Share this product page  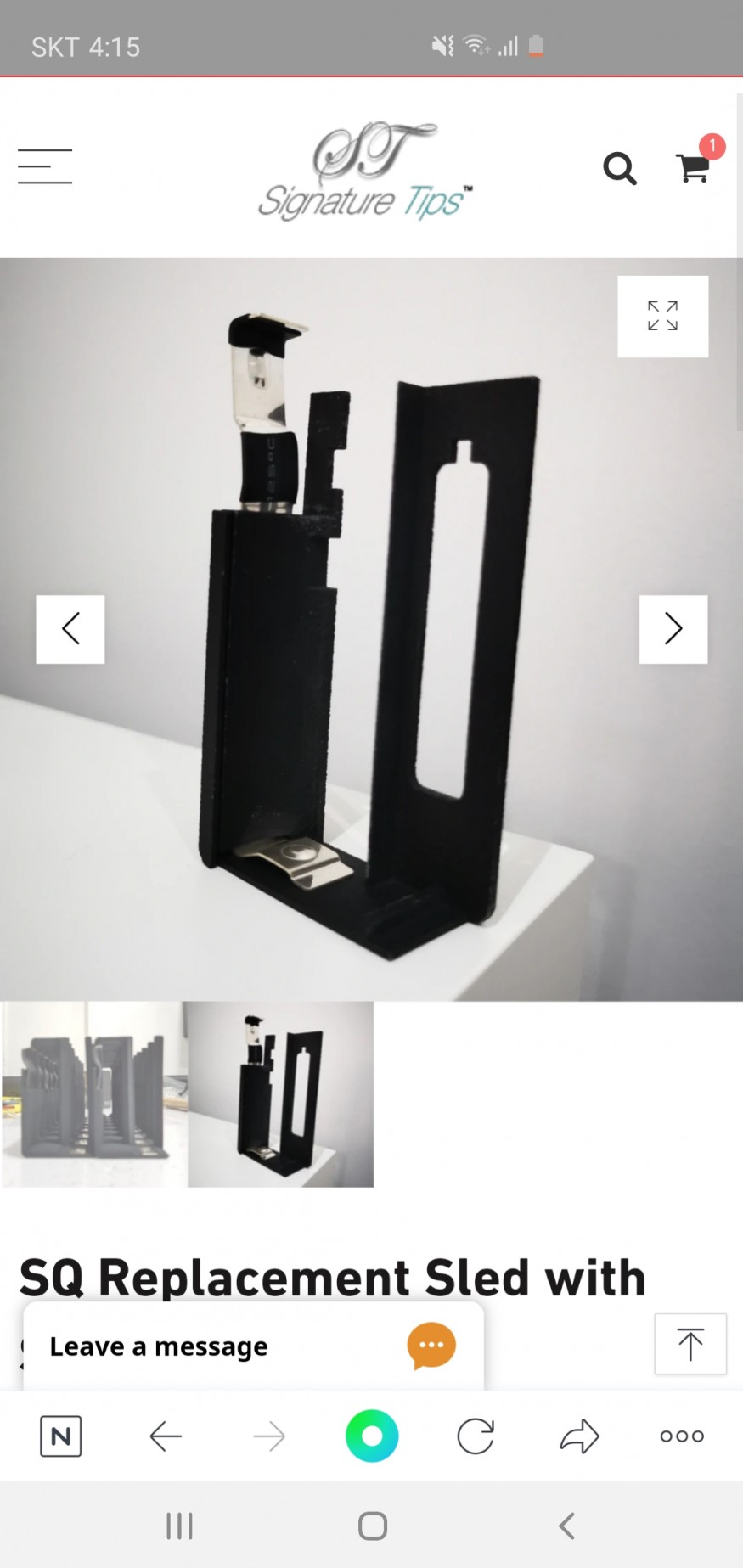(x=579, y=1436)
